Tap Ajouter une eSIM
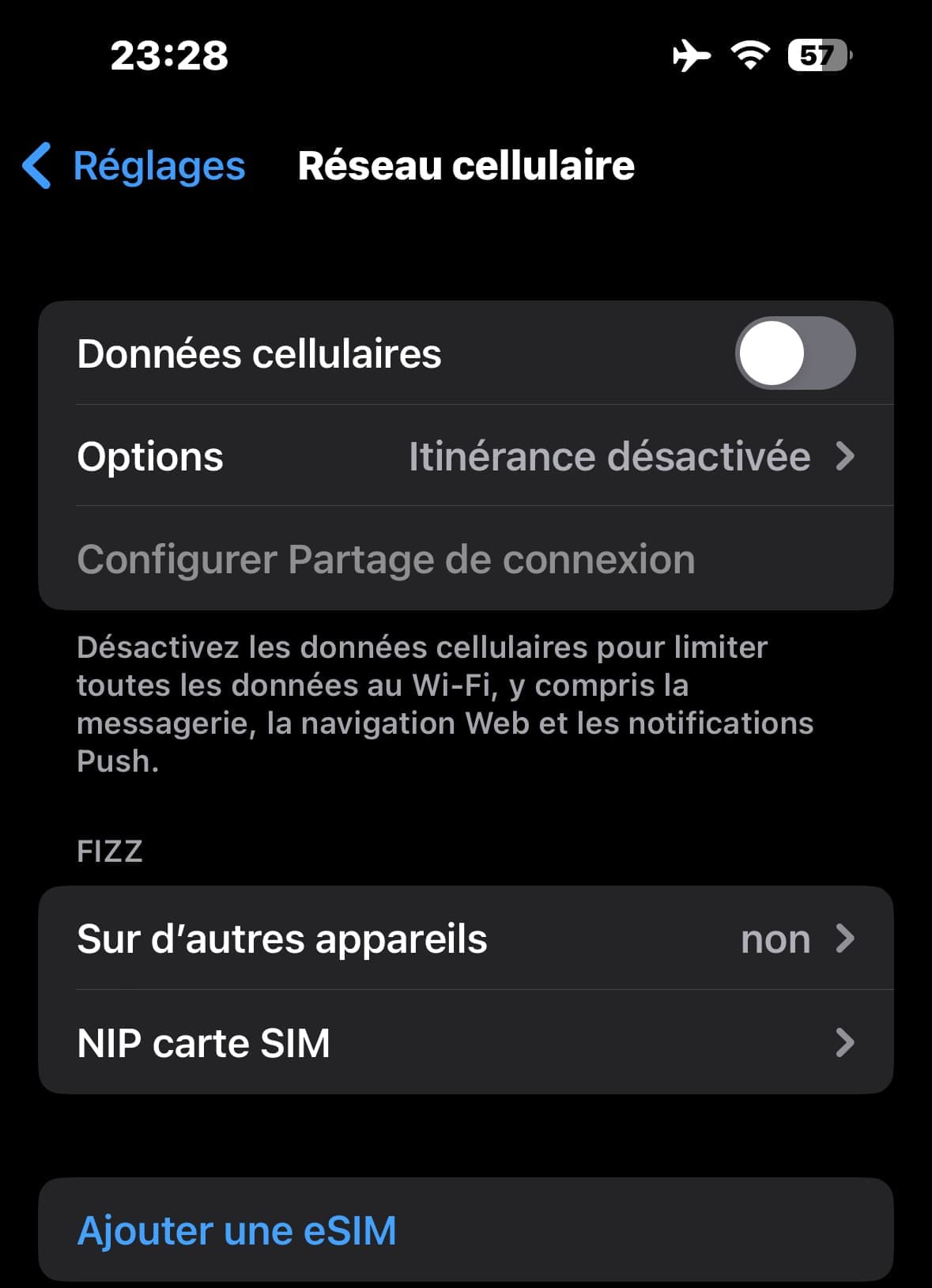932x1288 pixels. click(x=237, y=1230)
